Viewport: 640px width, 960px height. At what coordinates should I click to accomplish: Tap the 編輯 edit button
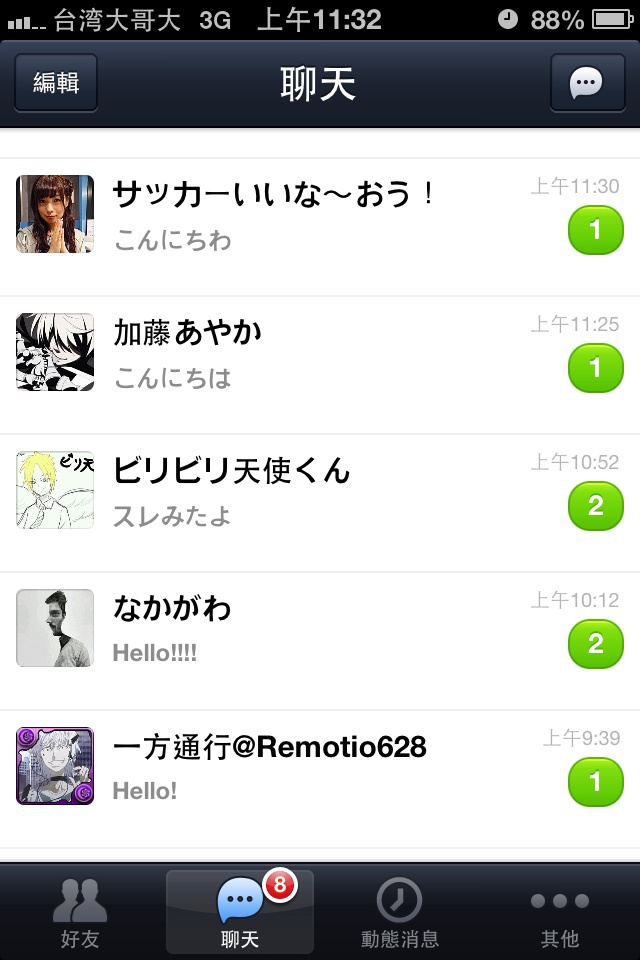(56, 83)
